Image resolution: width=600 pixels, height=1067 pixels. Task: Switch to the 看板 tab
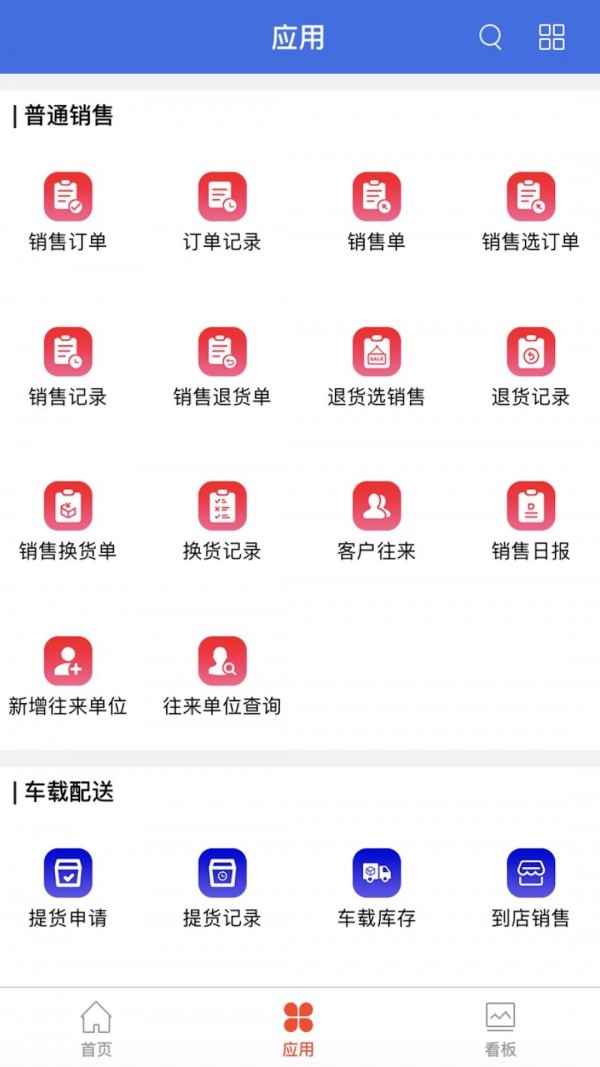tap(500, 1028)
